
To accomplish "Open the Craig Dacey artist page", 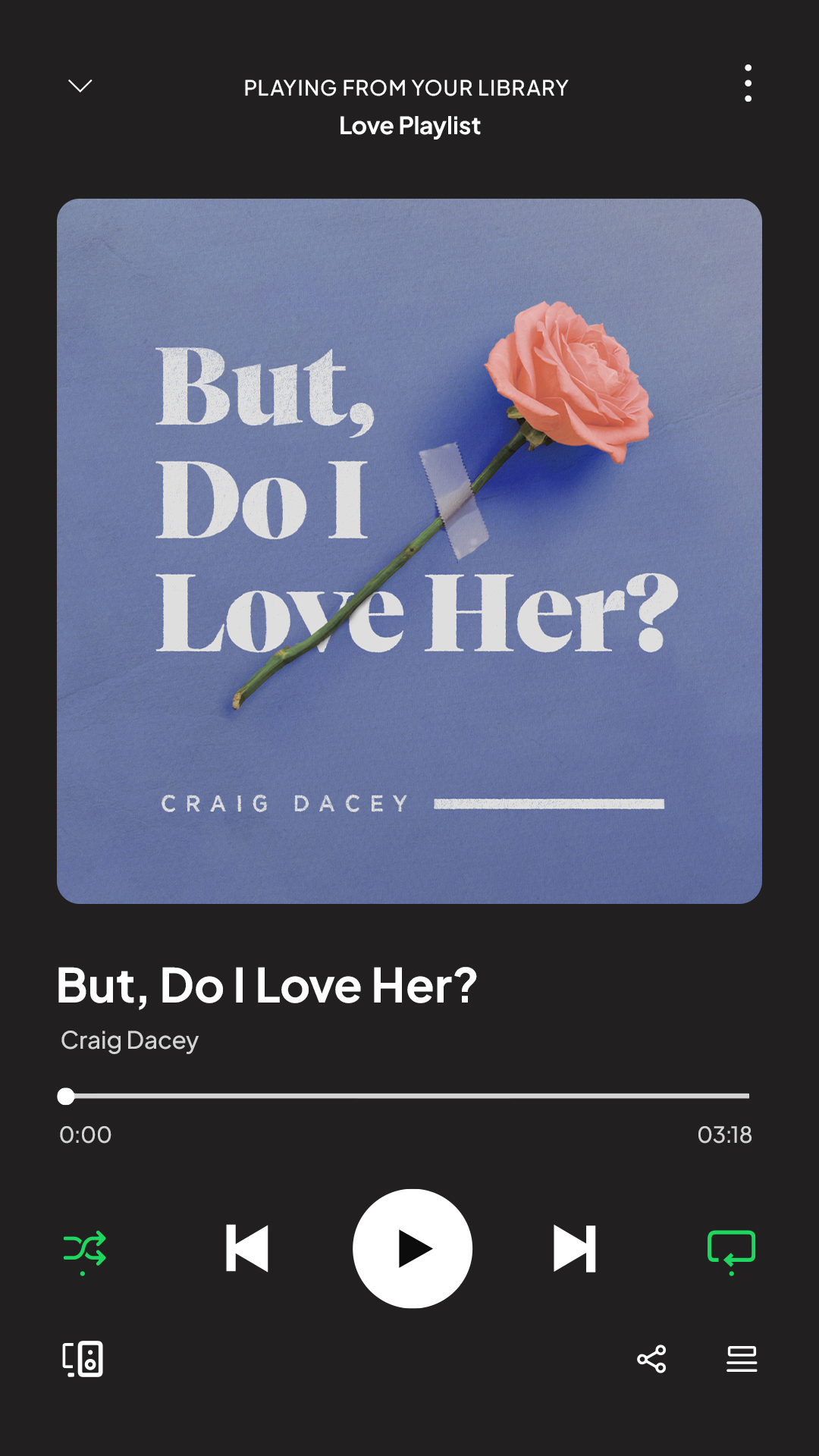I will coord(130,1040).
